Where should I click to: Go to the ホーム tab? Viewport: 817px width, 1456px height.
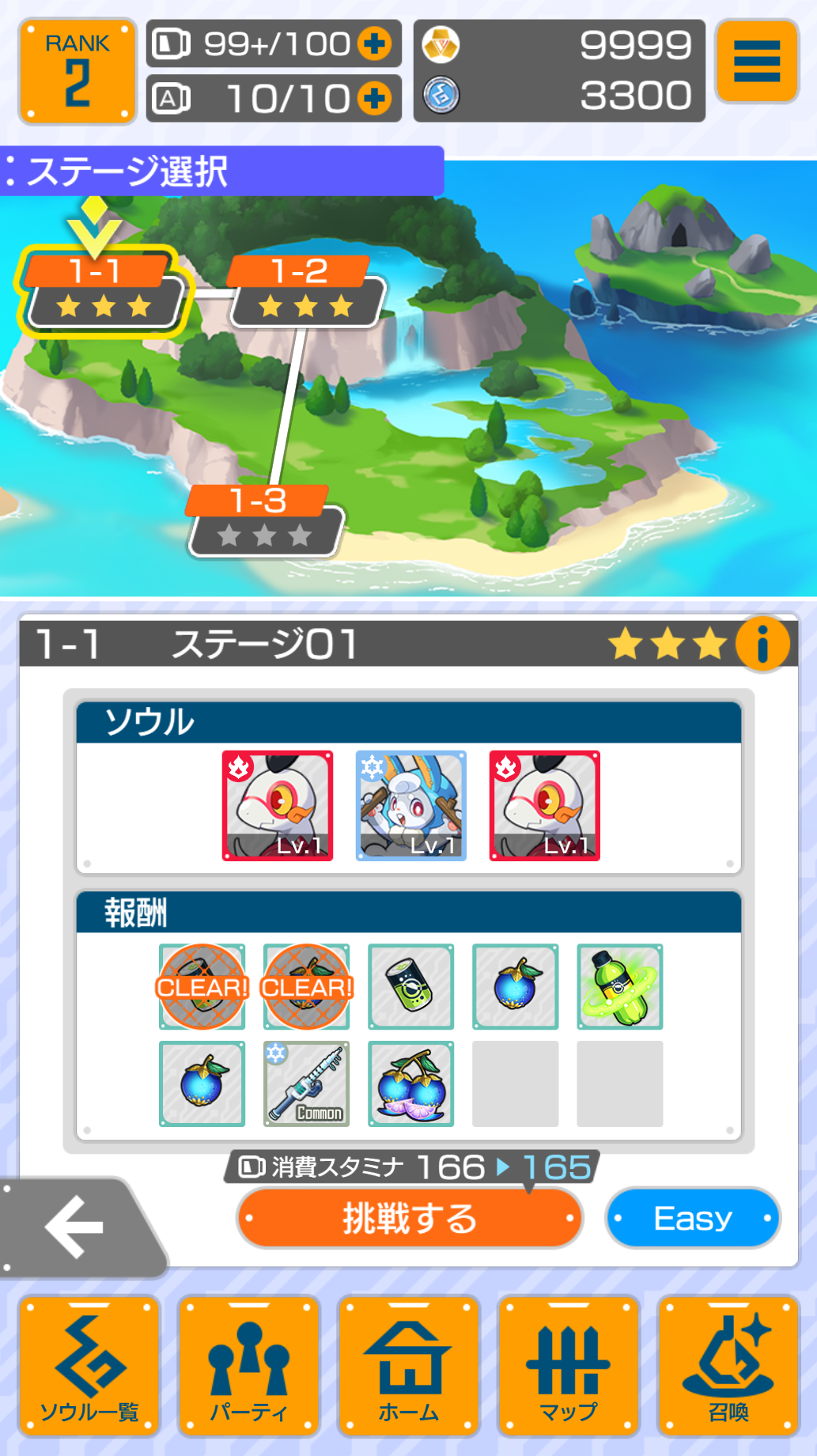pos(409,1366)
